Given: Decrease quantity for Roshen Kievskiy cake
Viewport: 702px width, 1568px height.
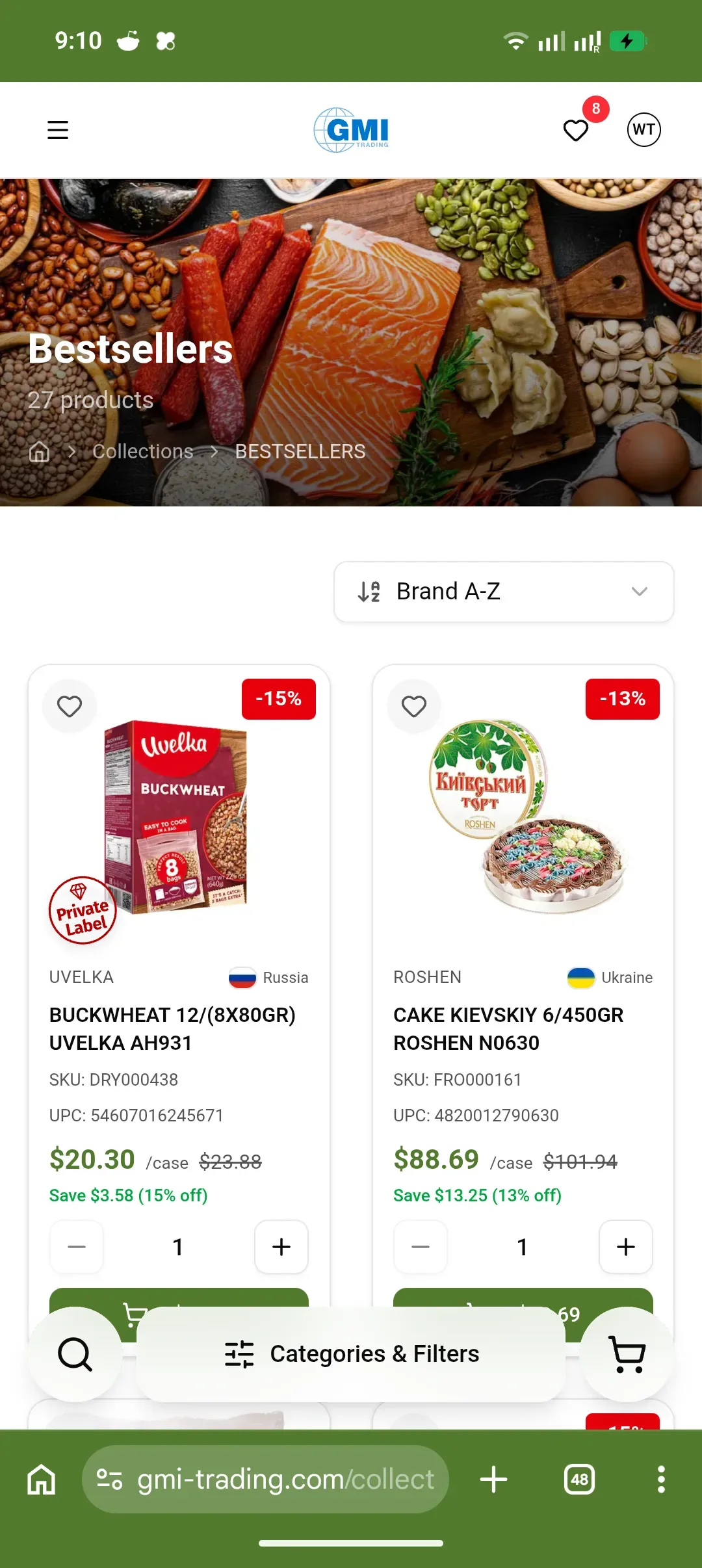Looking at the screenshot, I should [421, 1247].
